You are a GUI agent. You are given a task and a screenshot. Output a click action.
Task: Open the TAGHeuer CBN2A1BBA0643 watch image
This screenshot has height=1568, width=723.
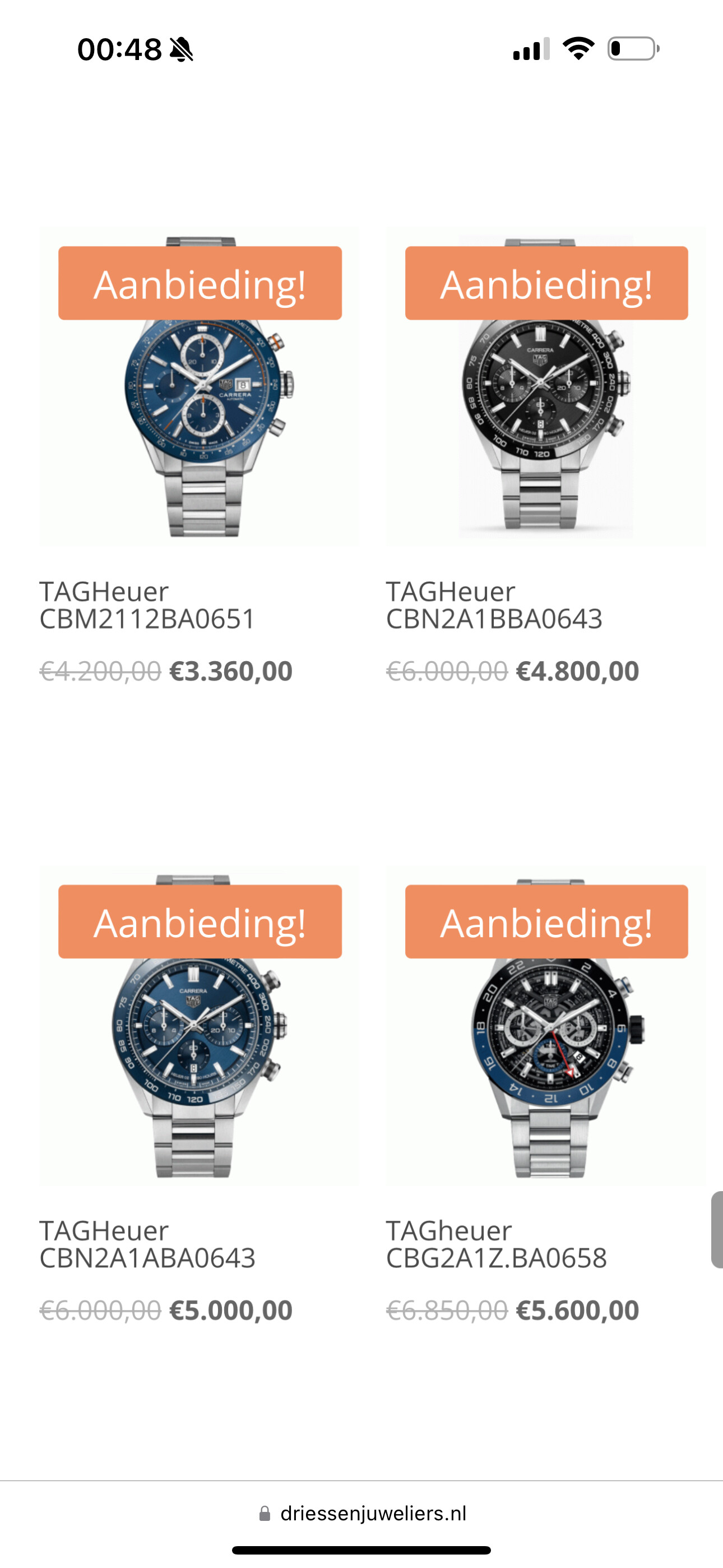click(x=546, y=386)
